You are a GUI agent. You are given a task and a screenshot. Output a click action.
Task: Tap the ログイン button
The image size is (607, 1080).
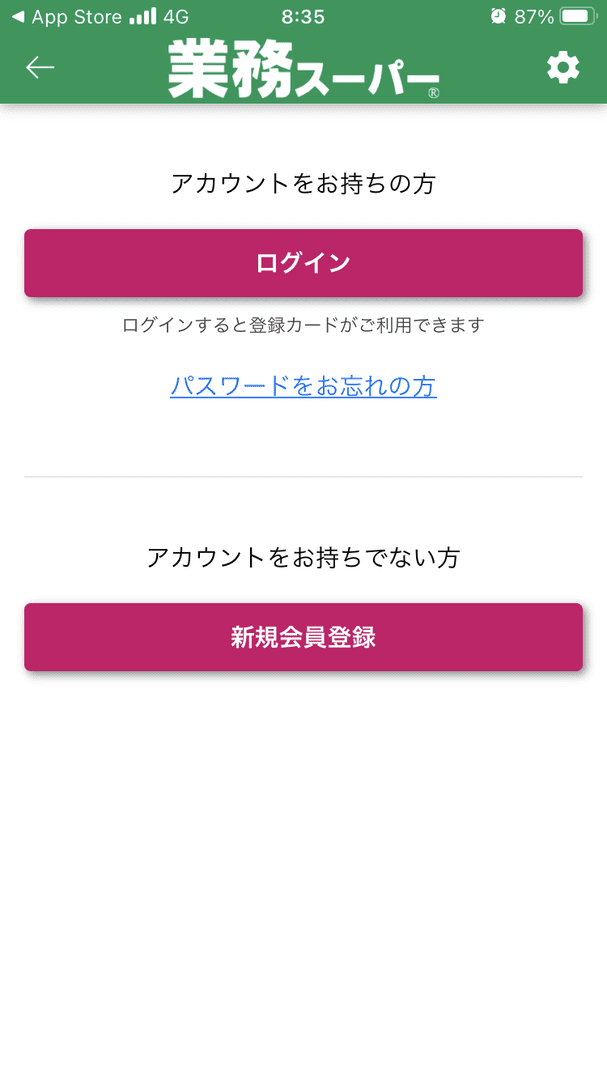click(x=303, y=263)
